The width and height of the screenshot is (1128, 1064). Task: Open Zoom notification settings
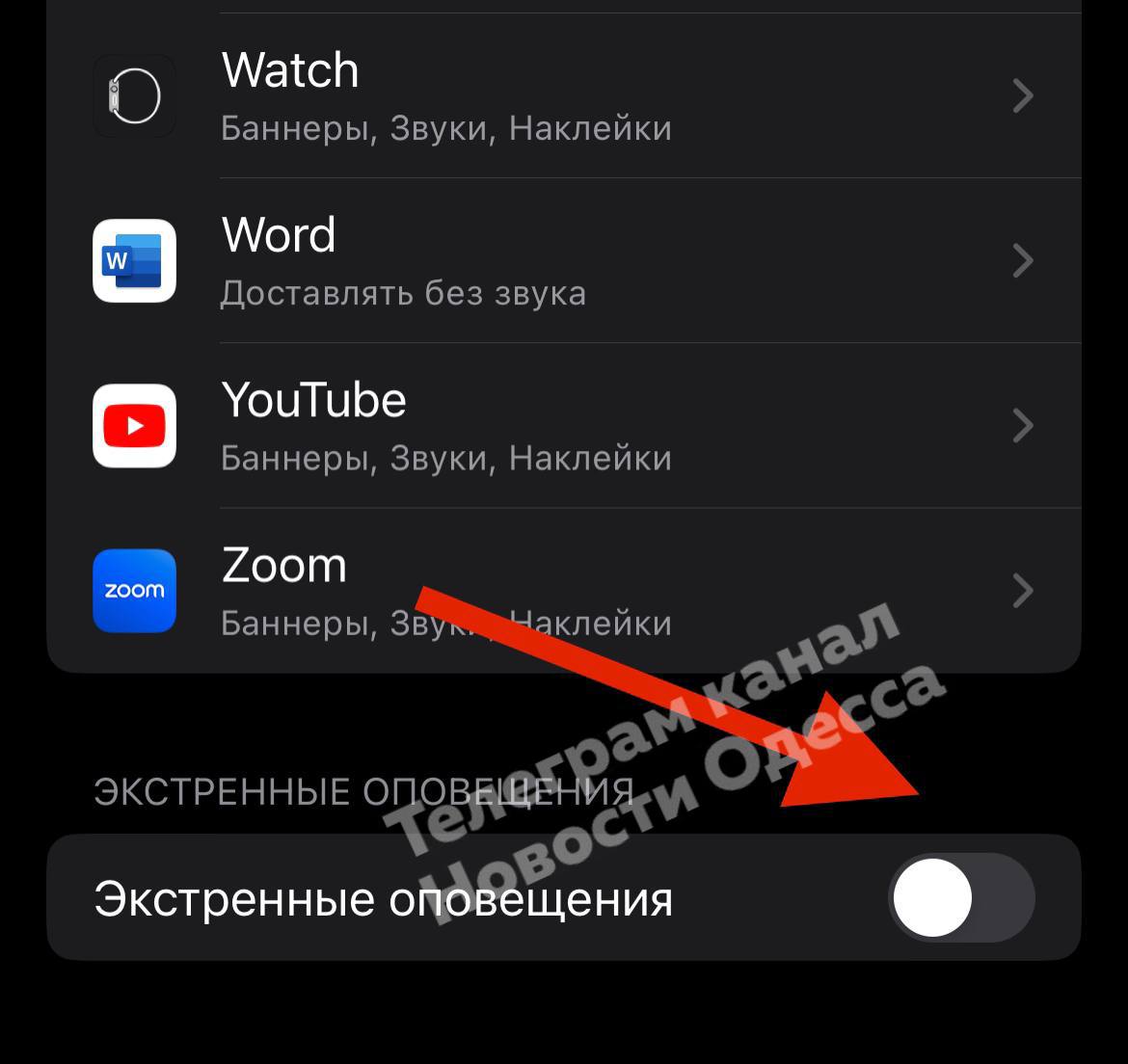click(563, 590)
